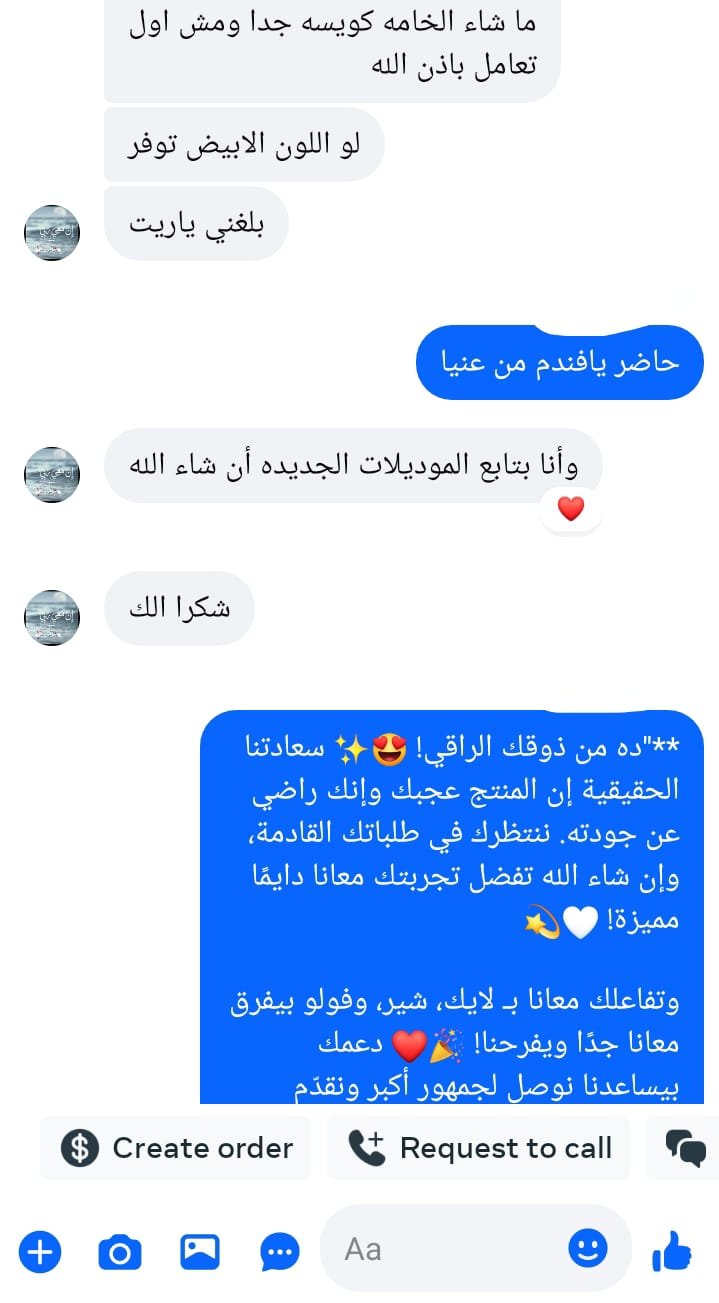Open the photo gallery picker
Image resolution: width=719 pixels, height=1303 pixels.
point(200,1251)
